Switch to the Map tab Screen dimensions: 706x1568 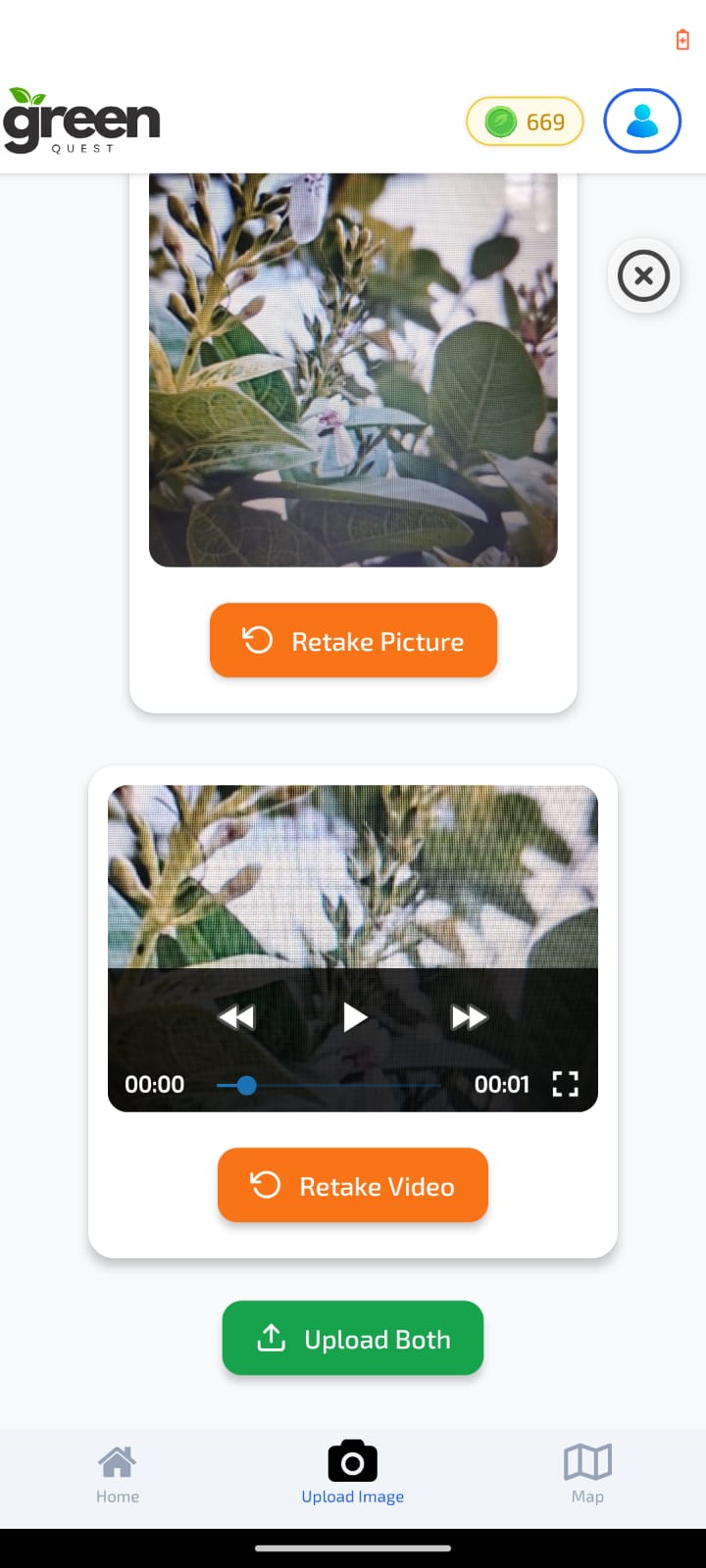587,1474
